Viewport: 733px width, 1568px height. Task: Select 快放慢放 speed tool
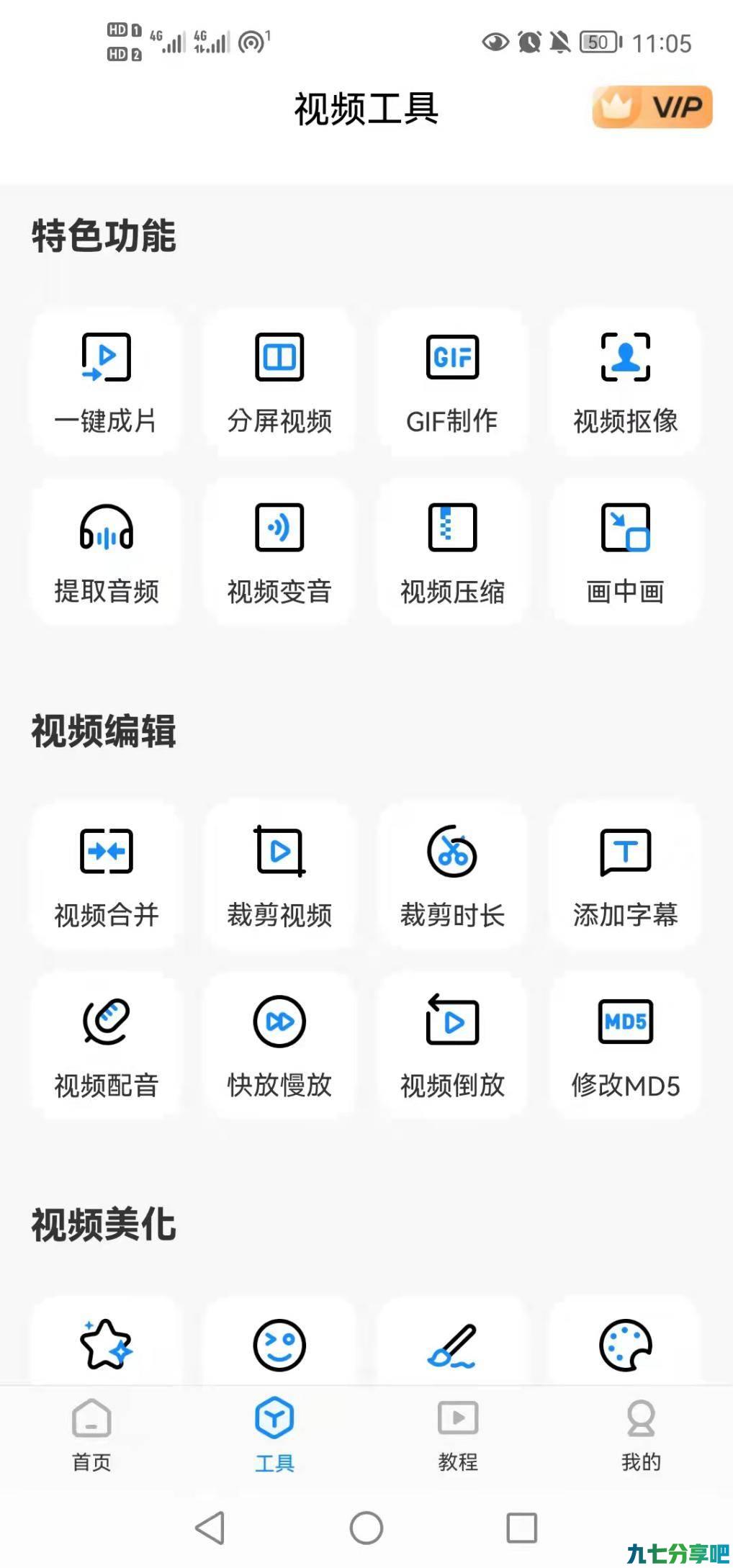coord(279,1047)
